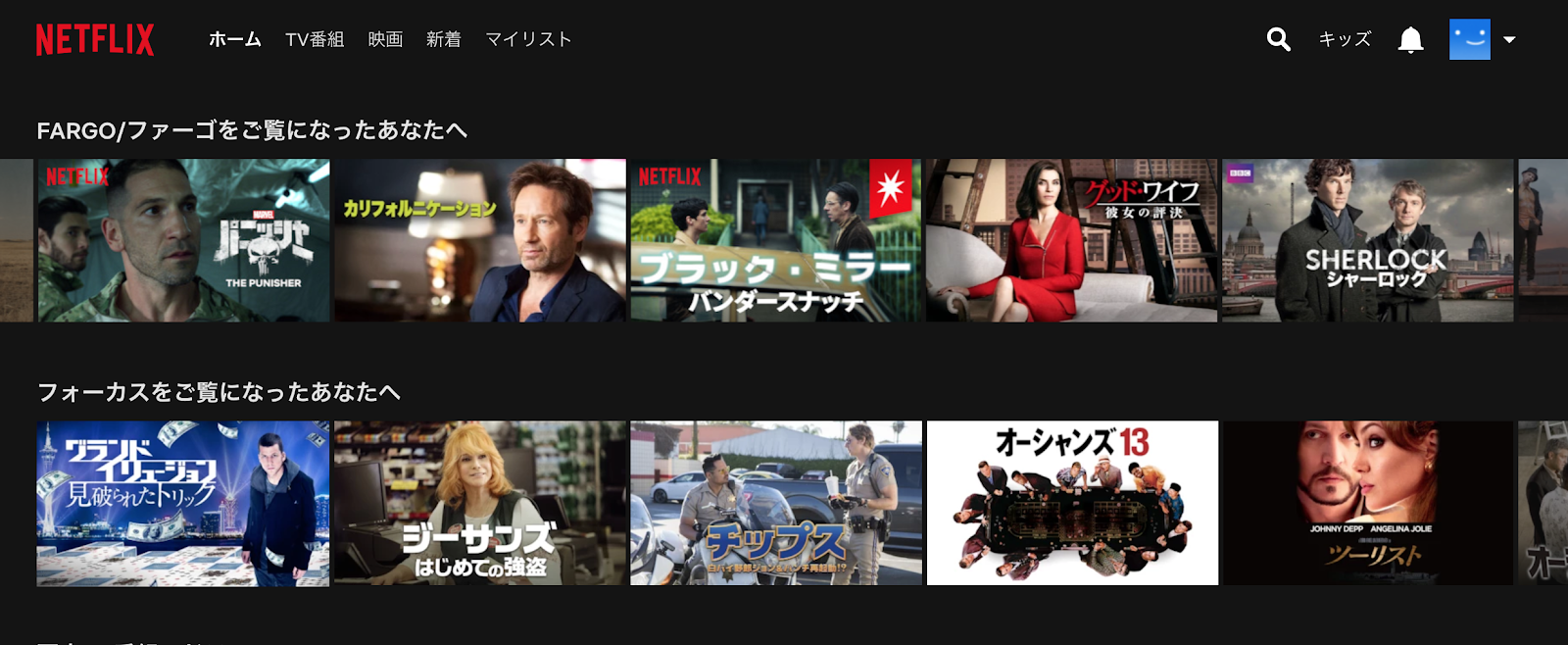Choose the SHERLOCK シャーロック card
Viewport: 1568px width, 645px height.
tap(1367, 240)
